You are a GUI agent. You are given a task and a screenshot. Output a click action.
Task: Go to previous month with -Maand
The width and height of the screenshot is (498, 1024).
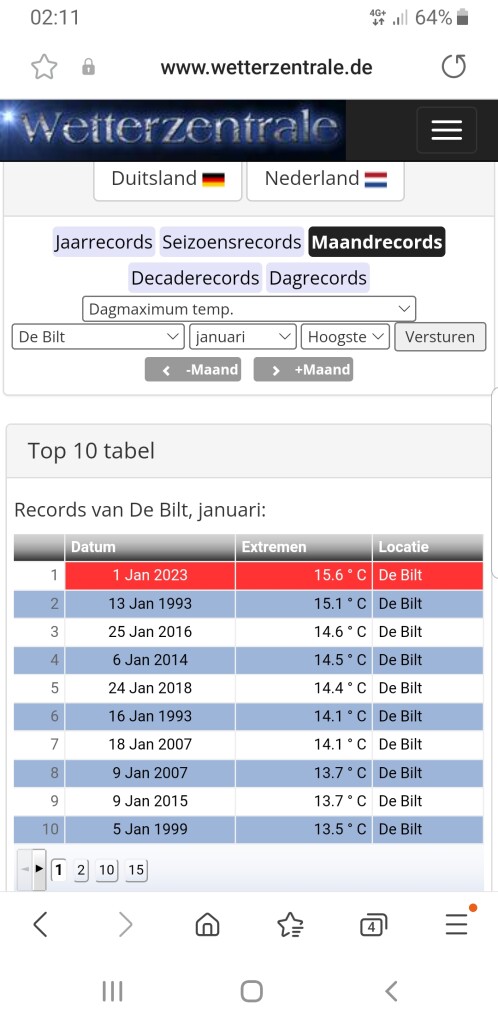tap(193, 370)
